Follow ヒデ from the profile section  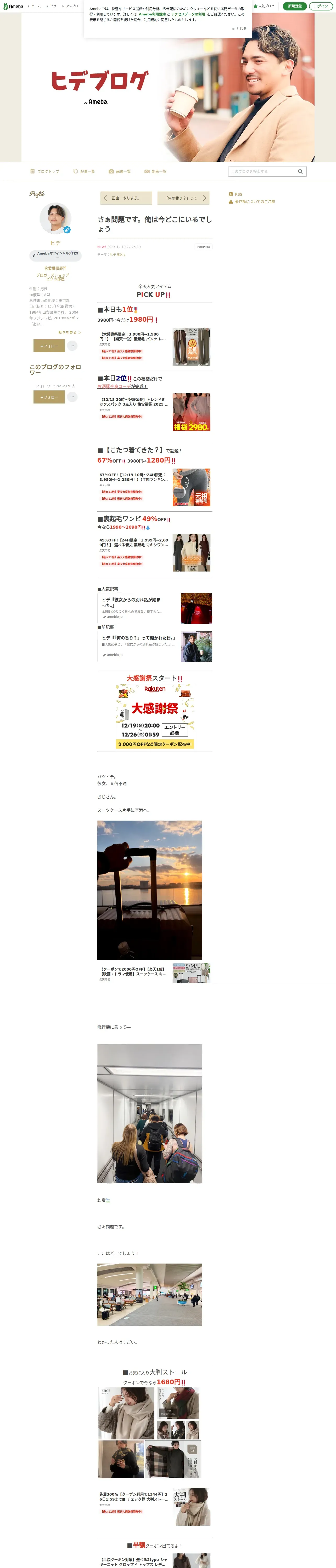tap(49, 346)
